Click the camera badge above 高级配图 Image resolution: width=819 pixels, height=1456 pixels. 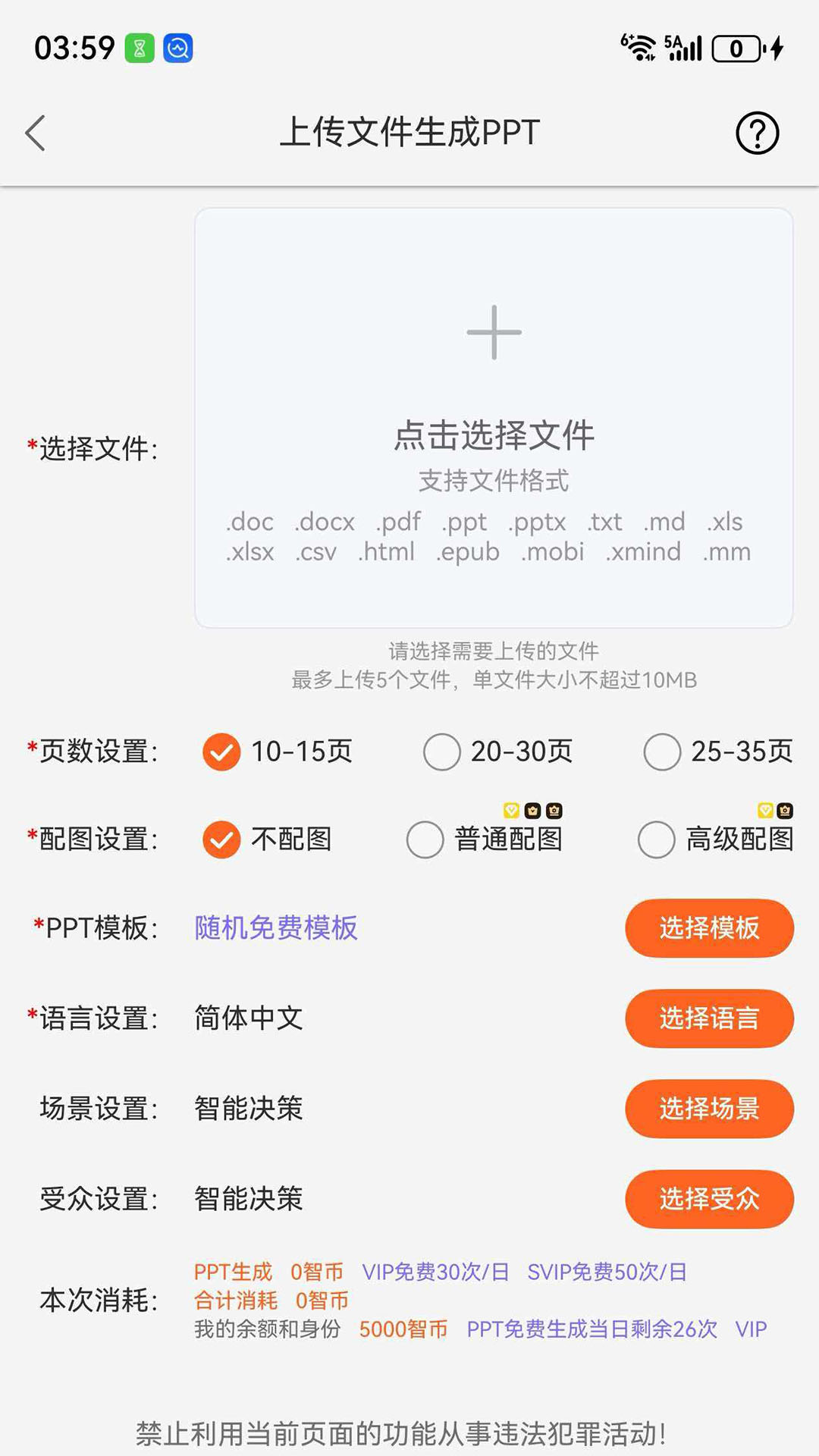(785, 811)
